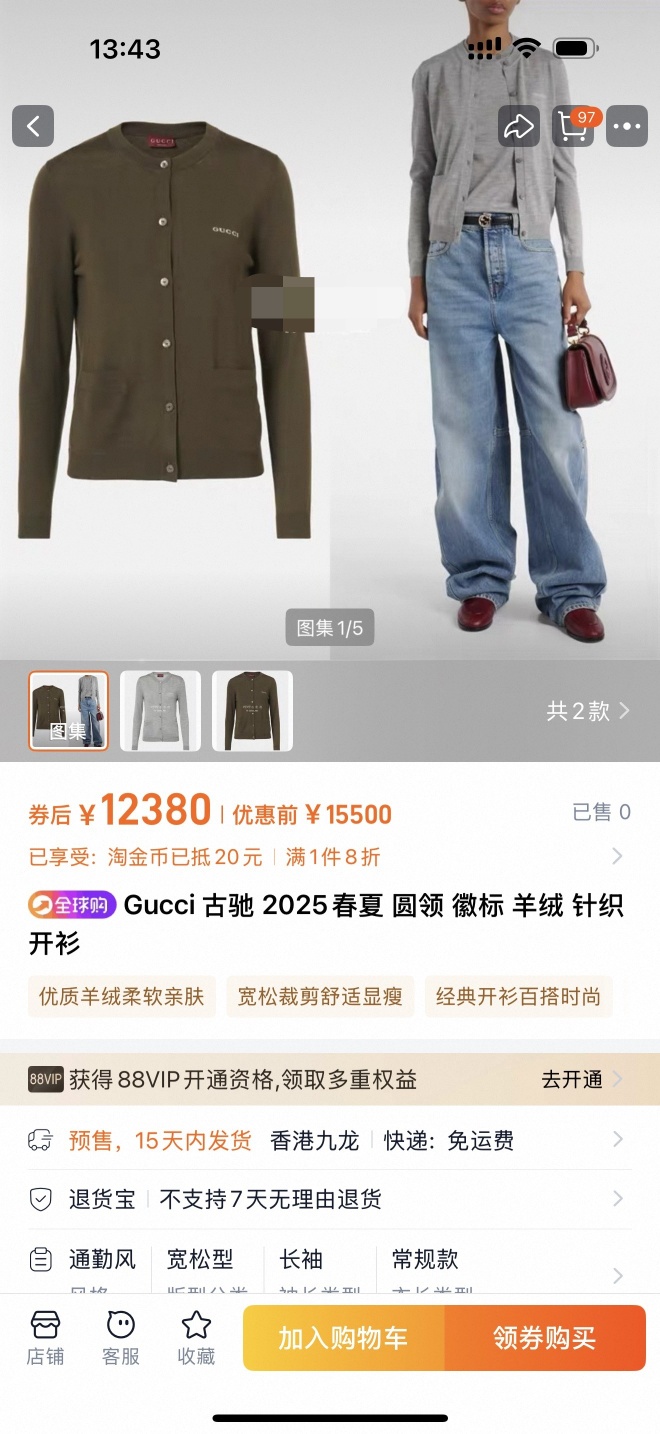
Task: Select the 图集 gallery thumbnail
Action: coord(68,711)
